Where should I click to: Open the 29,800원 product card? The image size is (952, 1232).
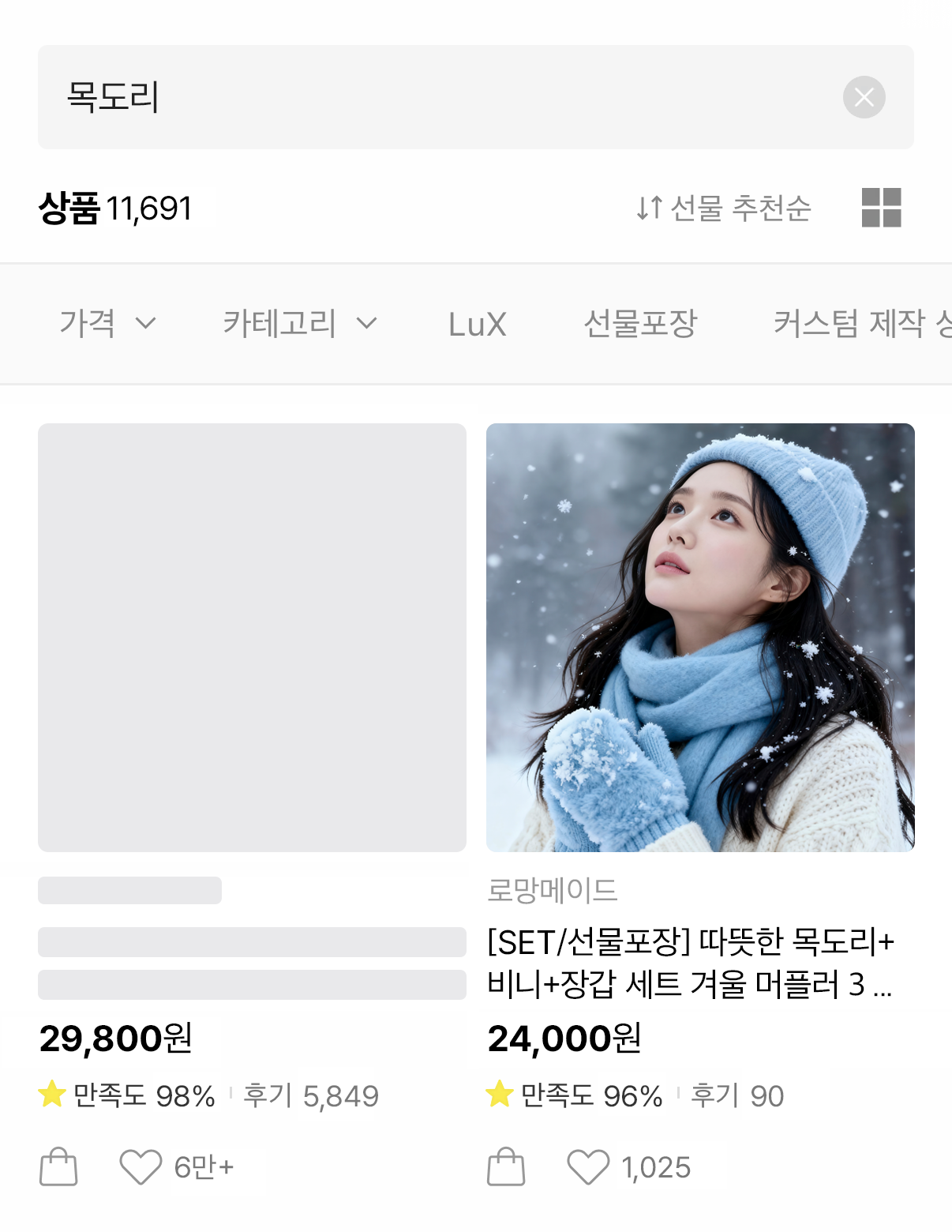(x=252, y=637)
